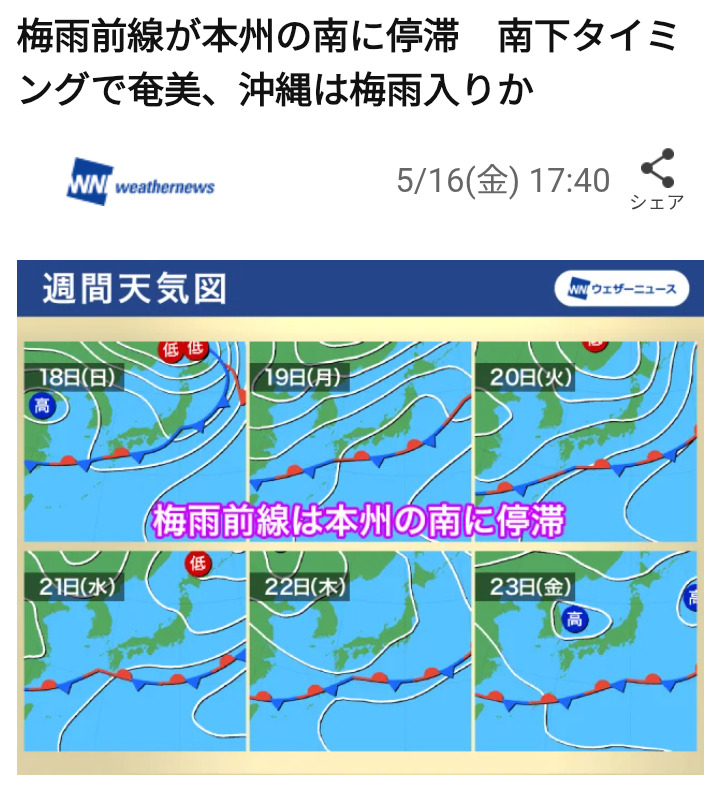Open the weathernews publisher page
The height and width of the screenshot is (785, 720).
(140, 182)
